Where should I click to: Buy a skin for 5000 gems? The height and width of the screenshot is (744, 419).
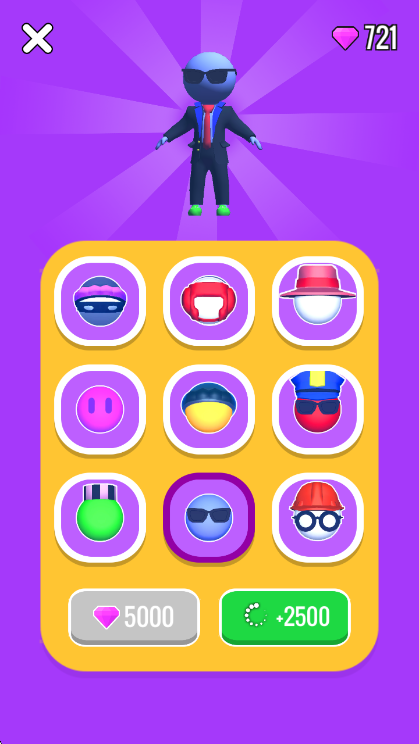tap(134, 617)
